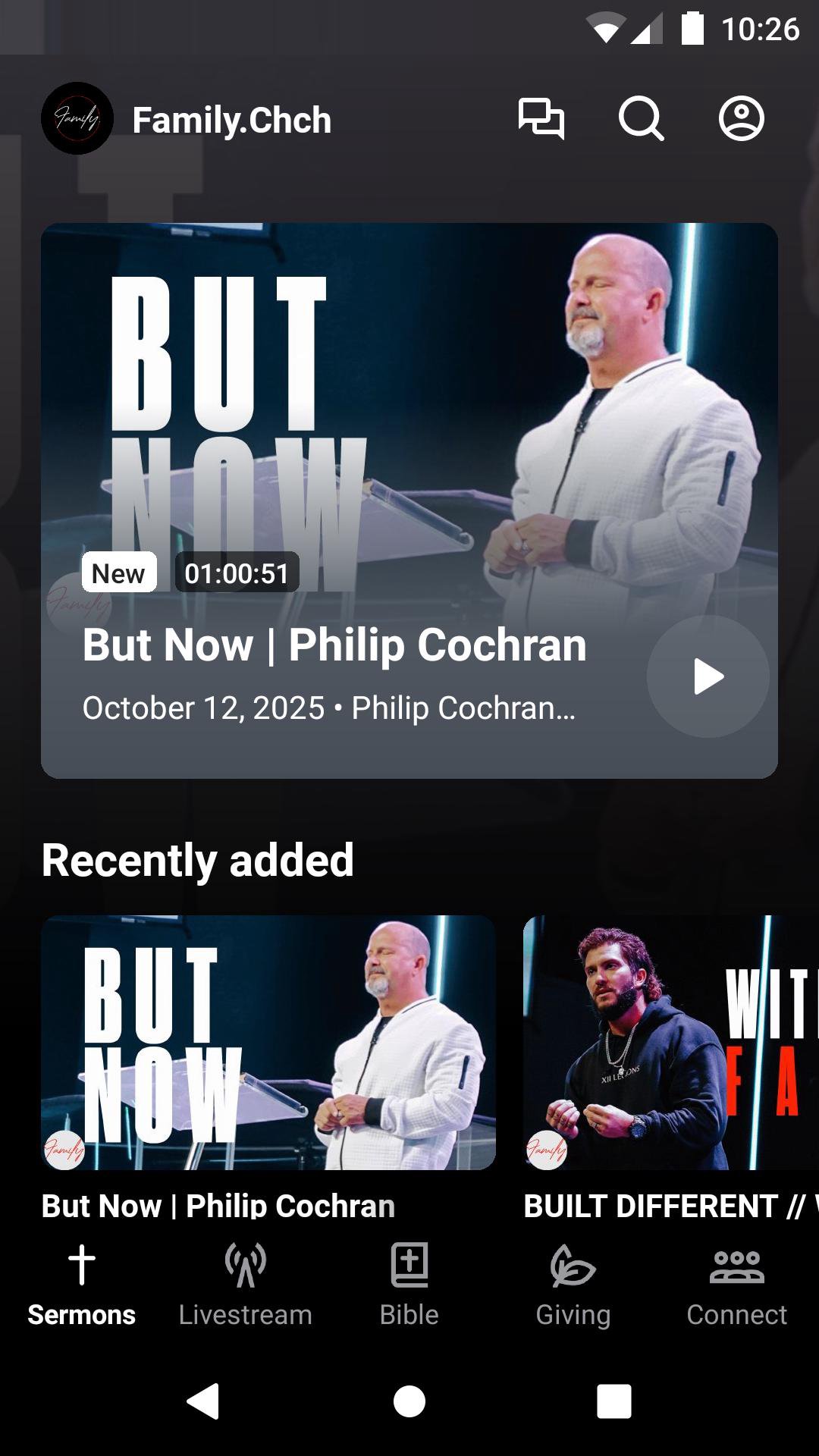Switch to the Sermons tab
Screen dimensions: 819x1456
(x=82, y=1282)
